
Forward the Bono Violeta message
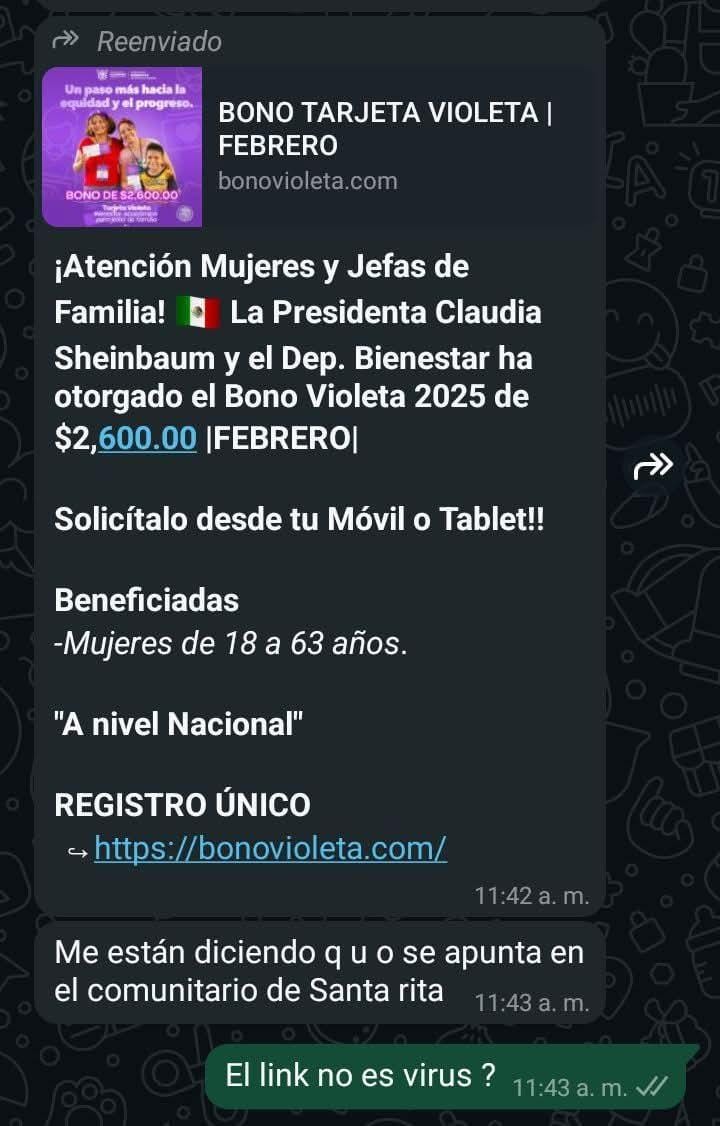click(653, 466)
